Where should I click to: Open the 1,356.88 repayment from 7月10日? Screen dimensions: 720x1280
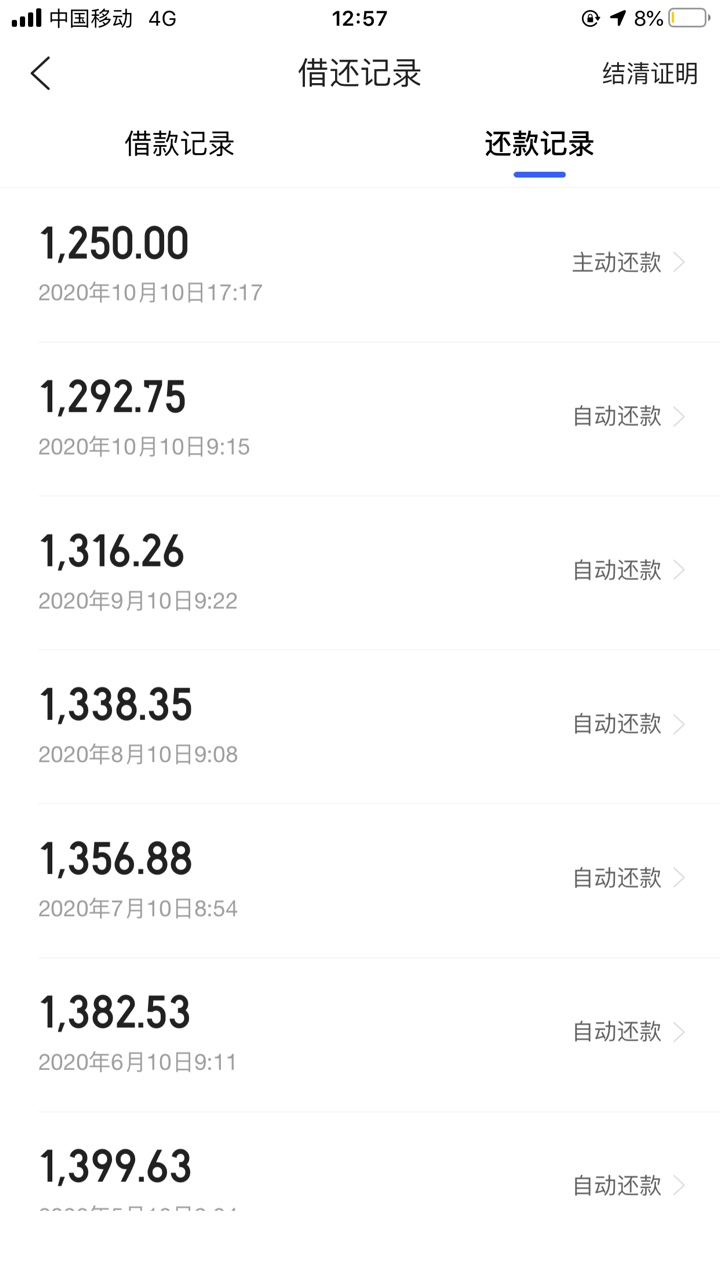[x=360, y=881]
